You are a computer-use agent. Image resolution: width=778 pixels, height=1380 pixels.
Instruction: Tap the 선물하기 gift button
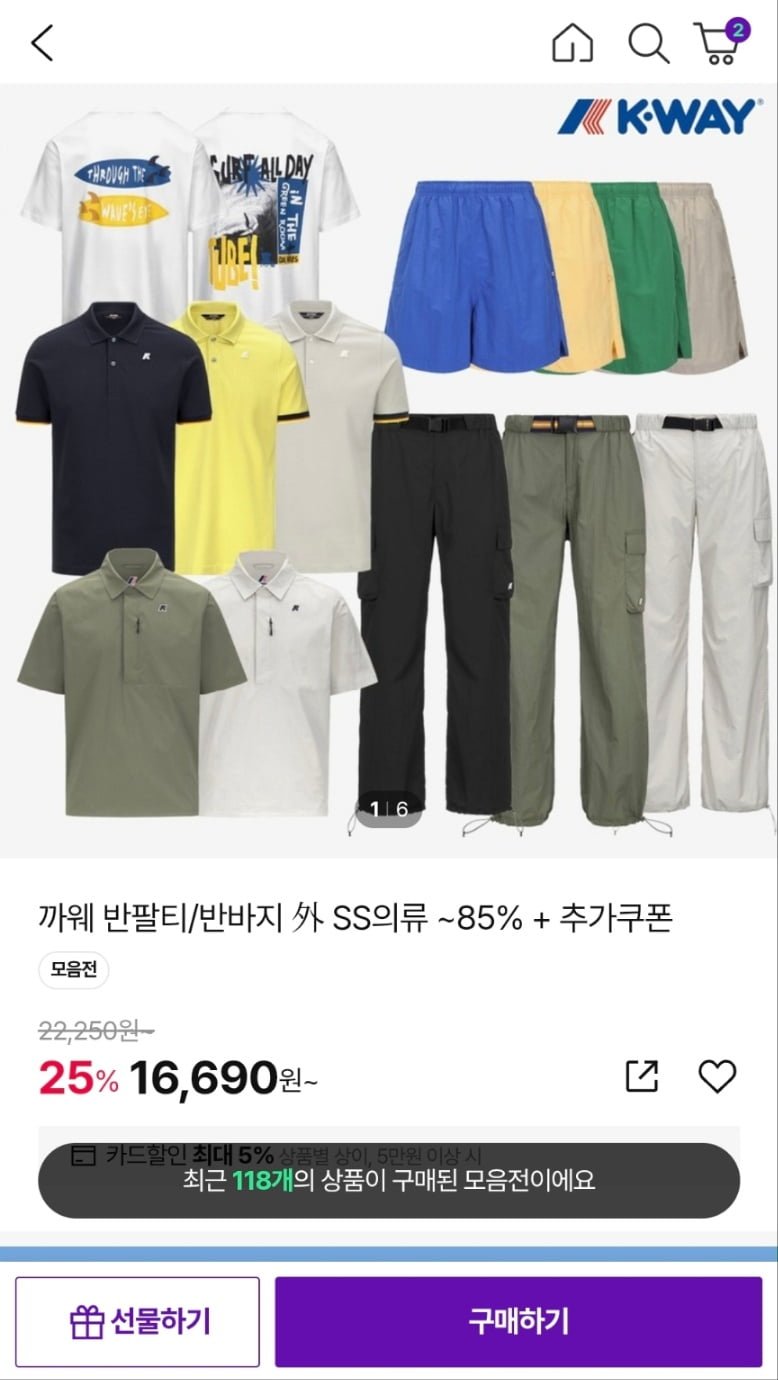click(x=137, y=1321)
